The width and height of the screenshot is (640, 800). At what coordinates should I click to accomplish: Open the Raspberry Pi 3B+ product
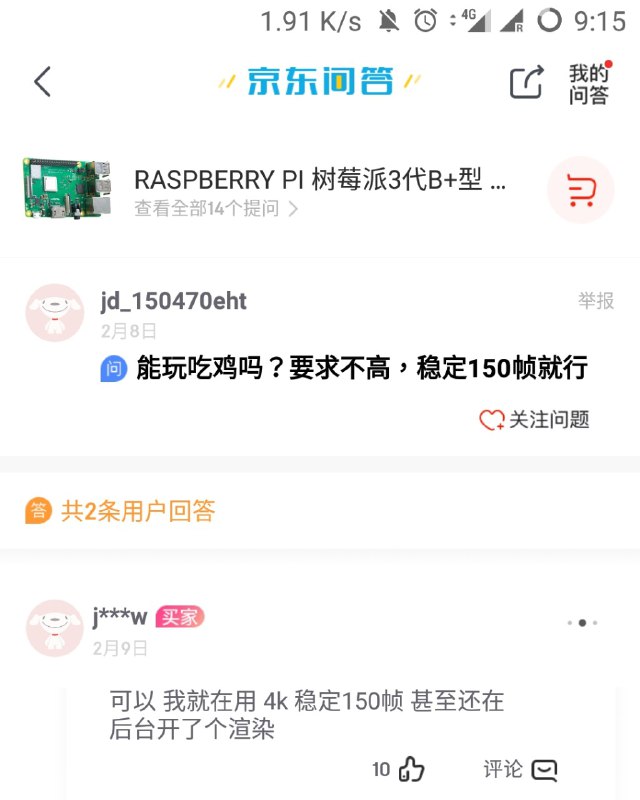click(320, 179)
